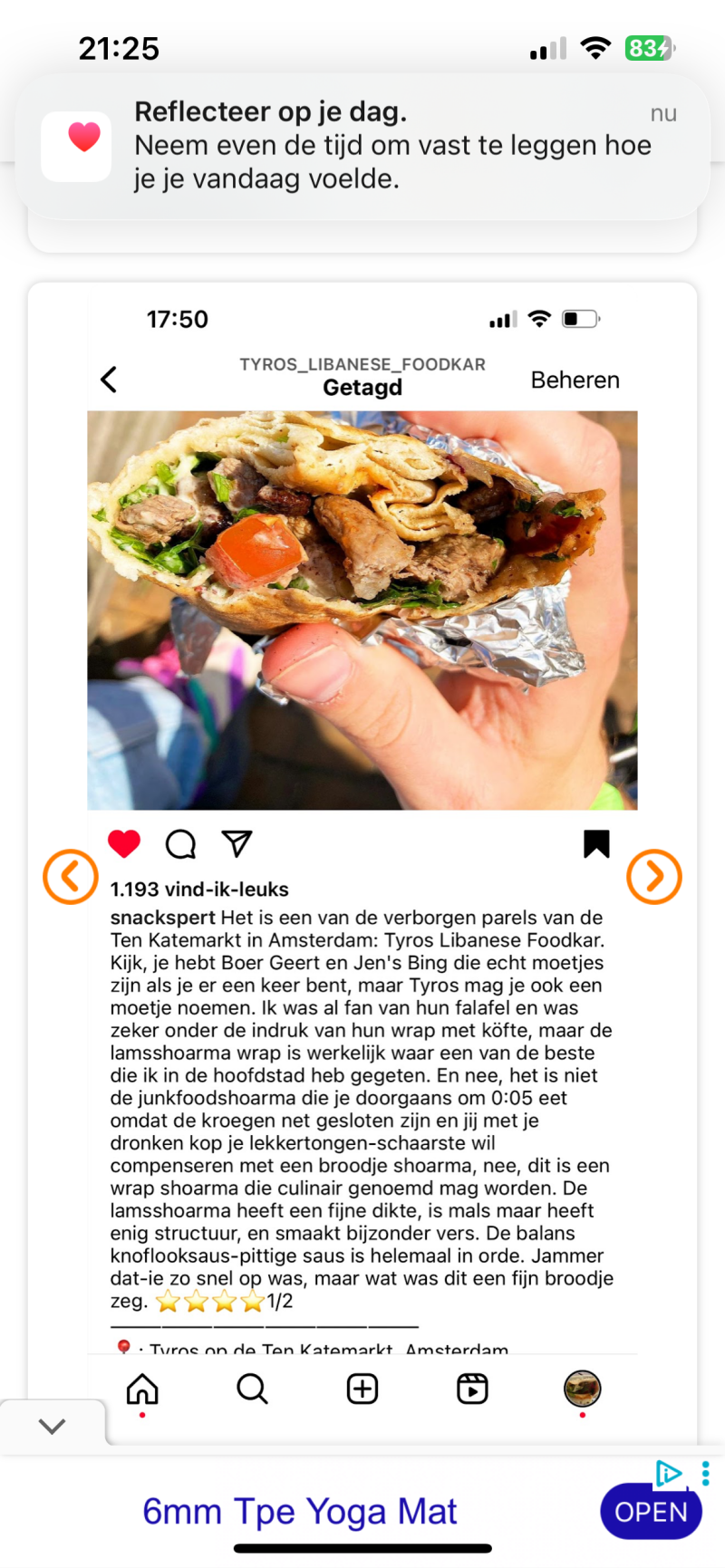Open the ad options three-dot menu
Viewport: 725px width, 1568px height.
[705, 1474]
